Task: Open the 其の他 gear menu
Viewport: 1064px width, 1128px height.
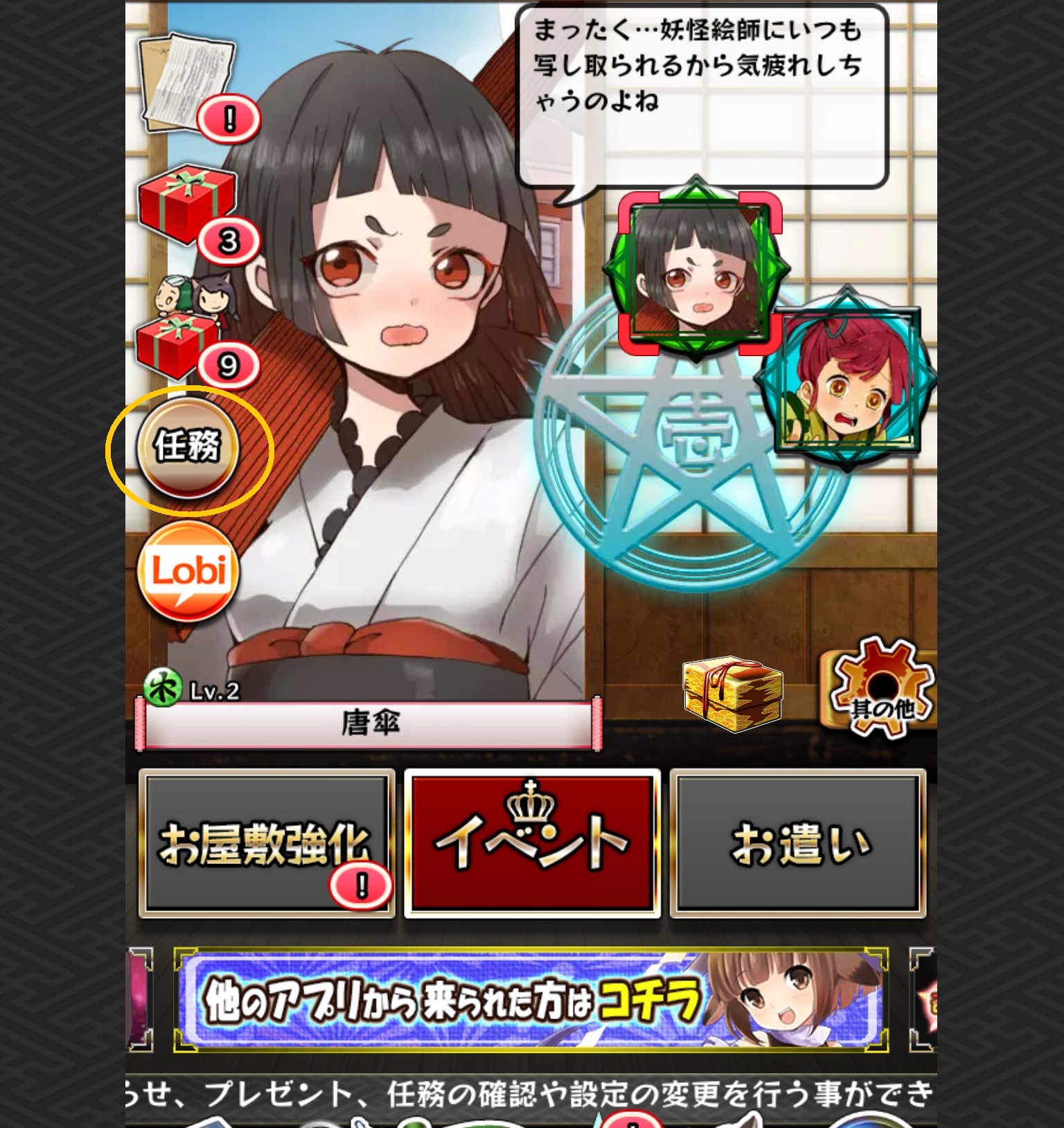Action: pos(881,689)
